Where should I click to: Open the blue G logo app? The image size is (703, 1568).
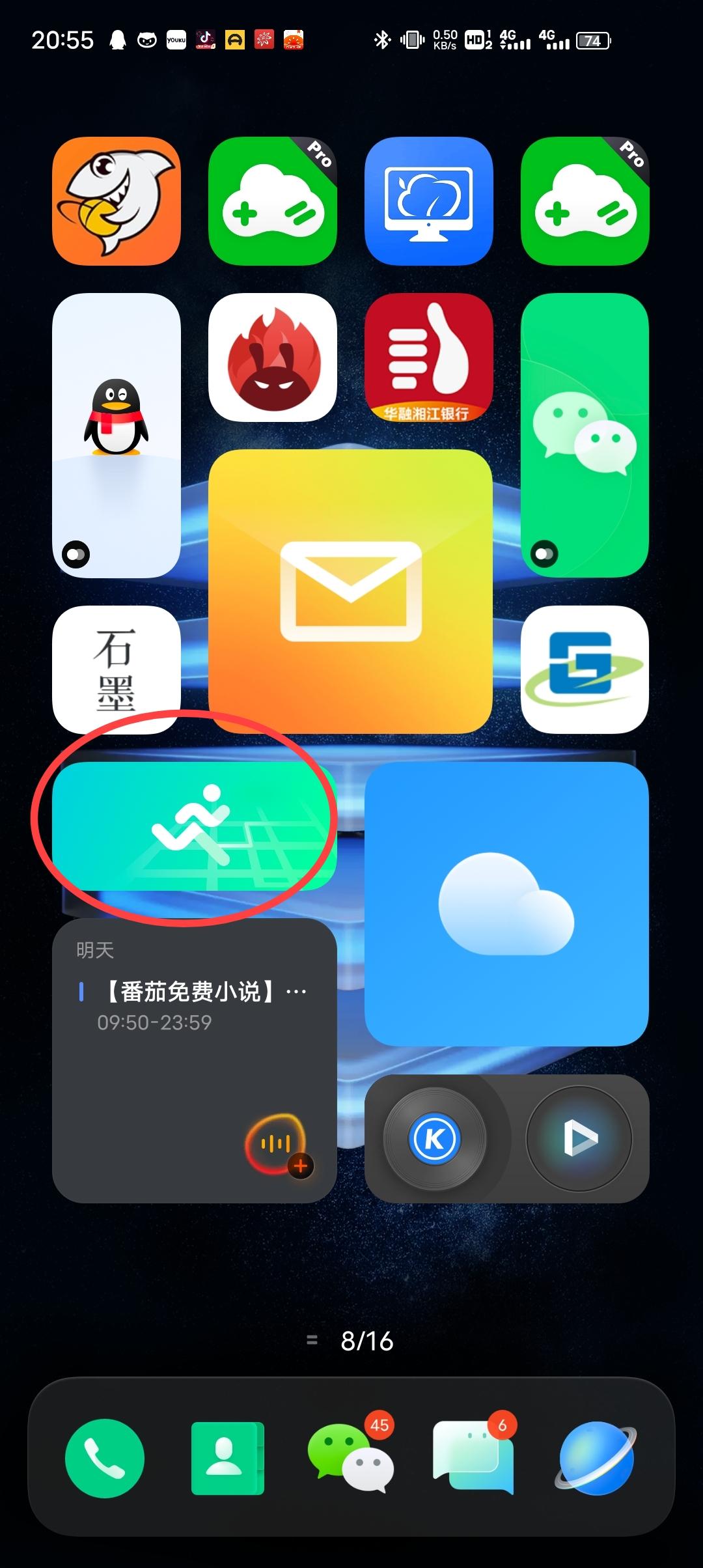585,669
